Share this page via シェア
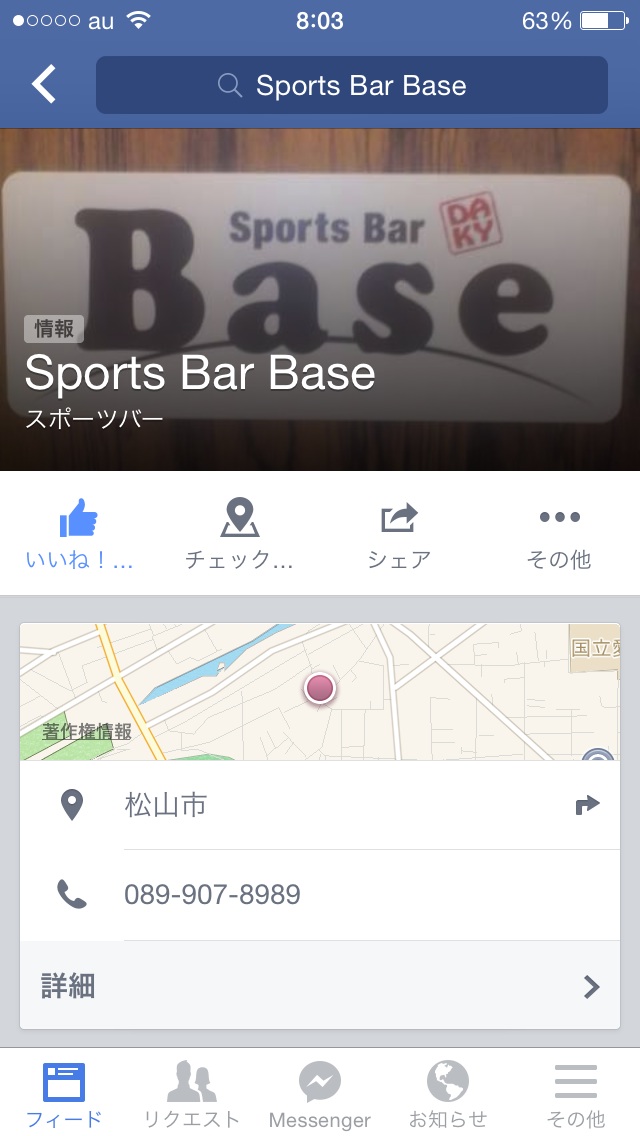640x1136 pixels. pyautogui.click(x=399, y=535)
